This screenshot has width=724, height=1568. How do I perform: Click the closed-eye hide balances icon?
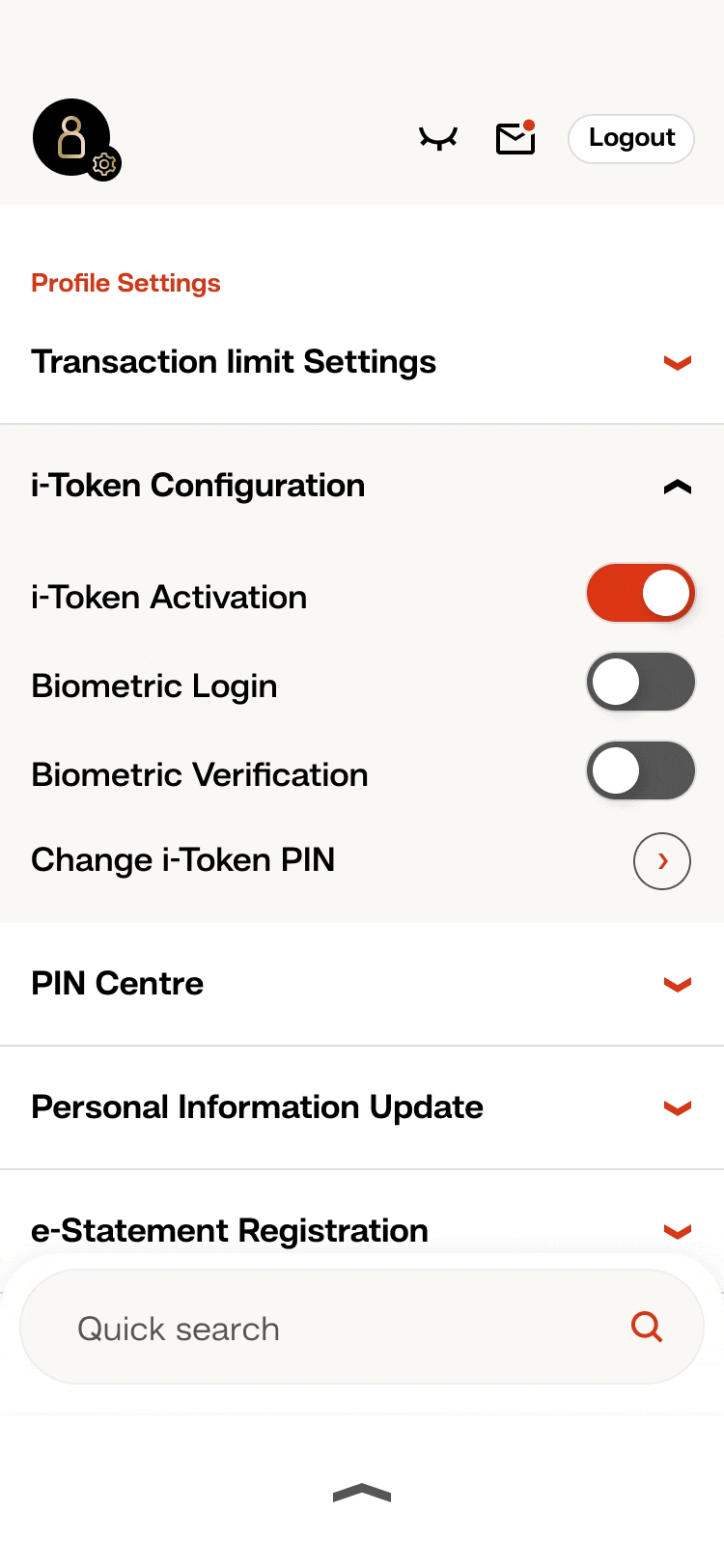click(438, 138)
